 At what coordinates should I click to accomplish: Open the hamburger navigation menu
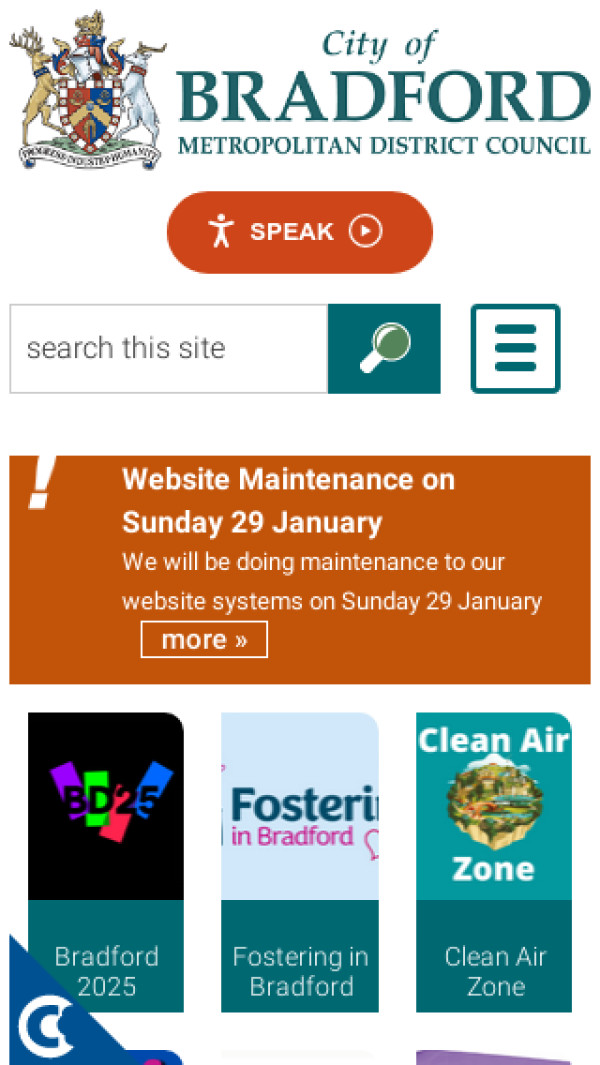point(515,349)
